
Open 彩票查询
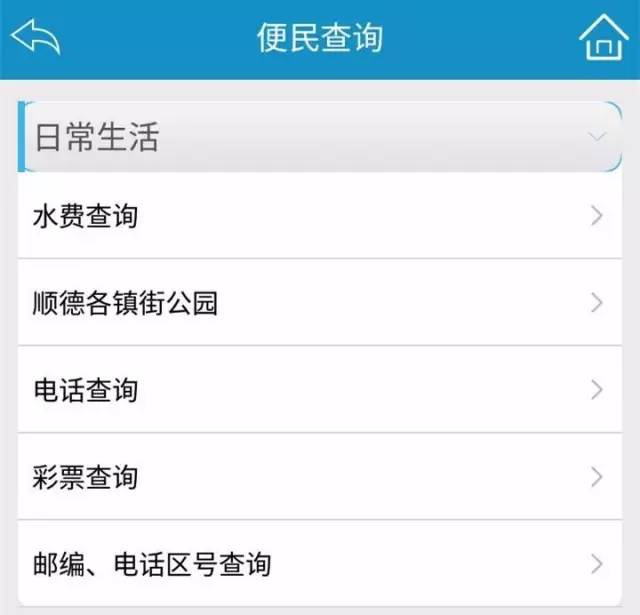(x=320, y=476)
